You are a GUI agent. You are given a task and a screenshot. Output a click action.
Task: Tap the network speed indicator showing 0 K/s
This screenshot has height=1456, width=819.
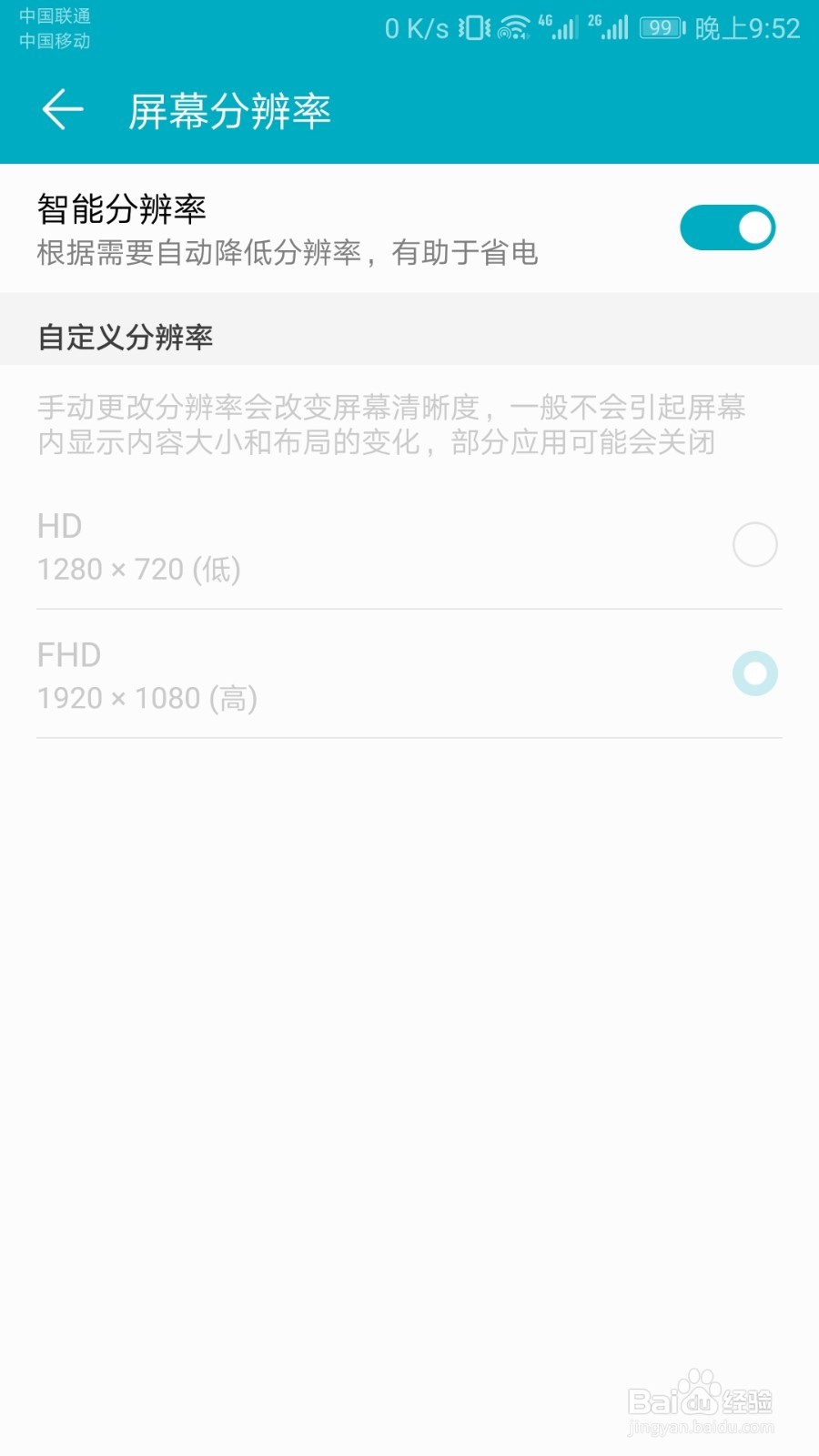(x=414, y=28)
